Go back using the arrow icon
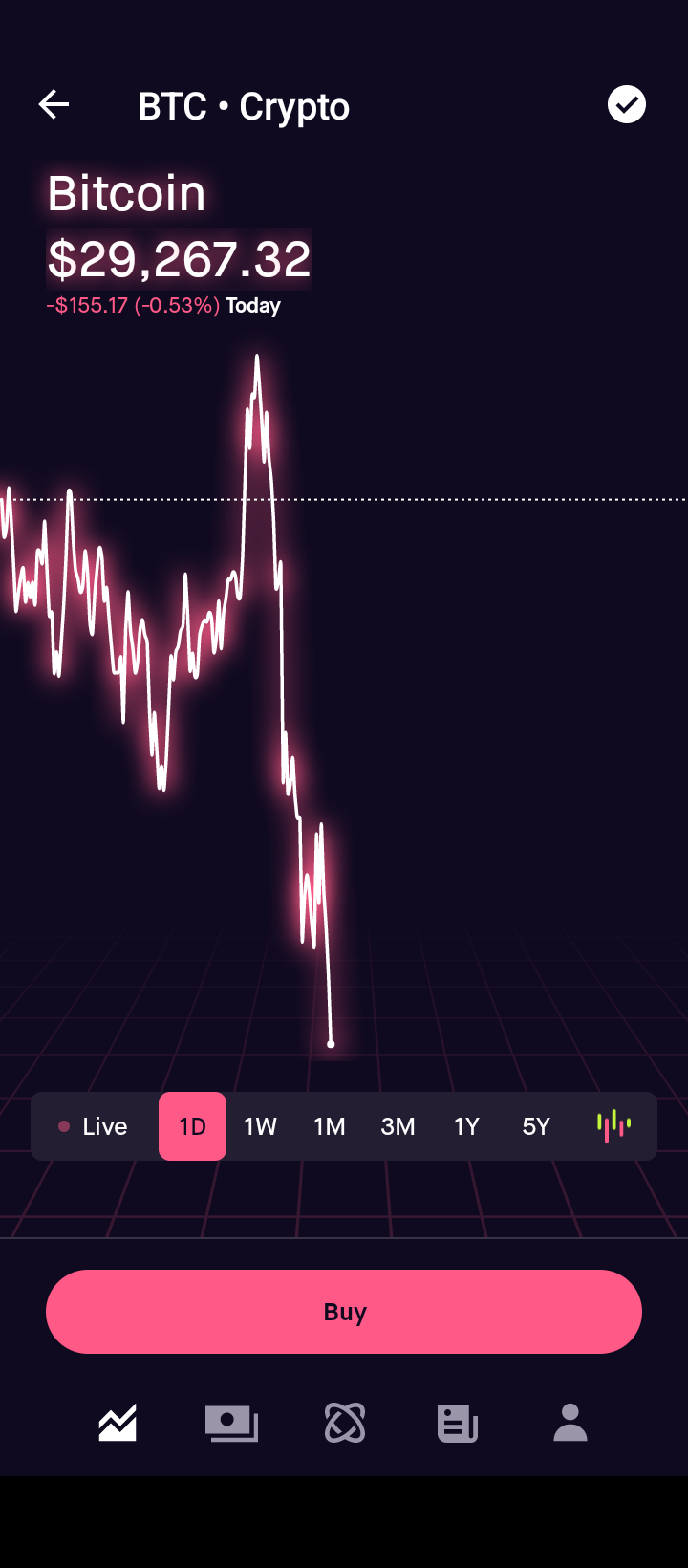This screenshot has height=1568, width=688. coord(54,104)
